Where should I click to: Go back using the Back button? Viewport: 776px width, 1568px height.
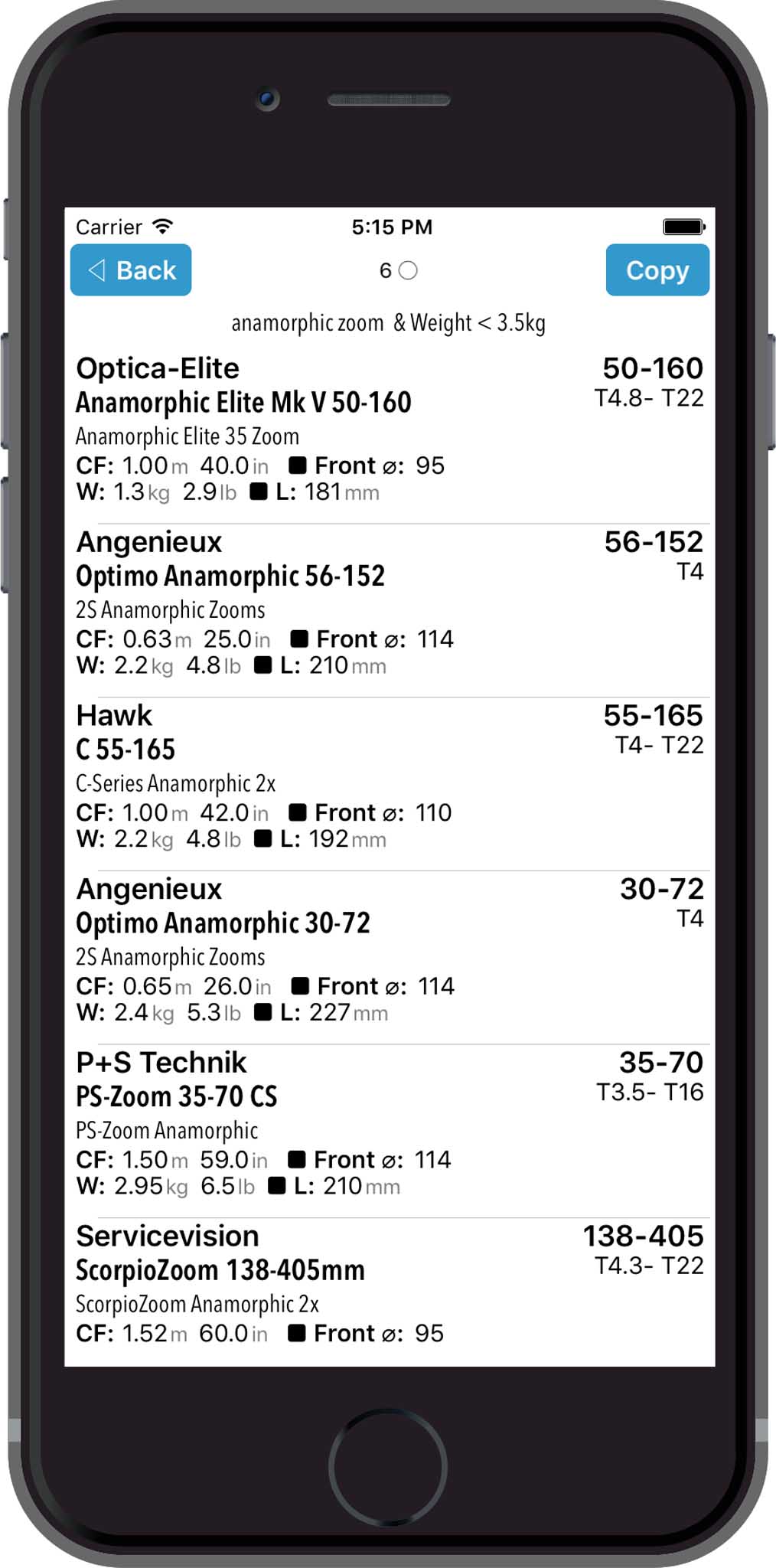[131, 269]
